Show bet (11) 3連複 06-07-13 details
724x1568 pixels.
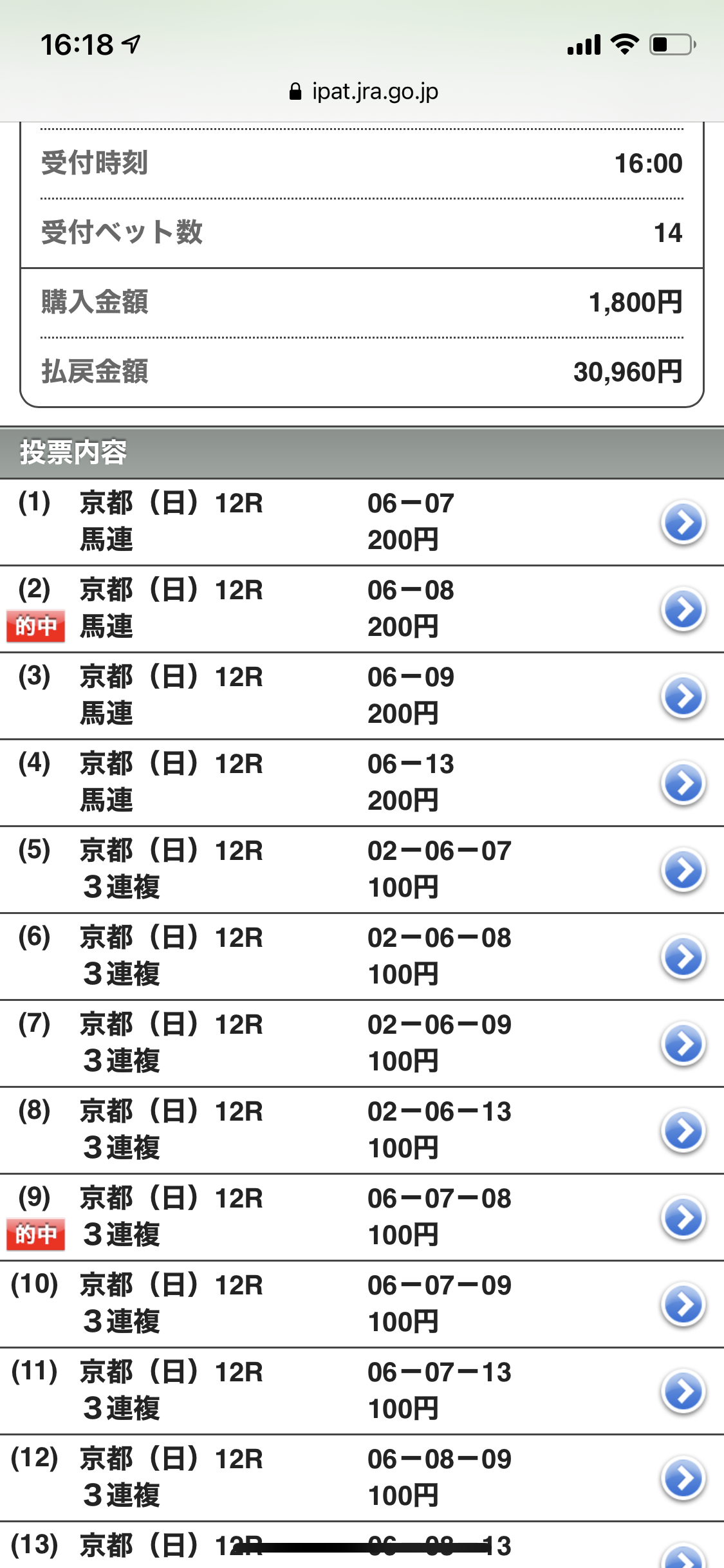[683, 1392]
